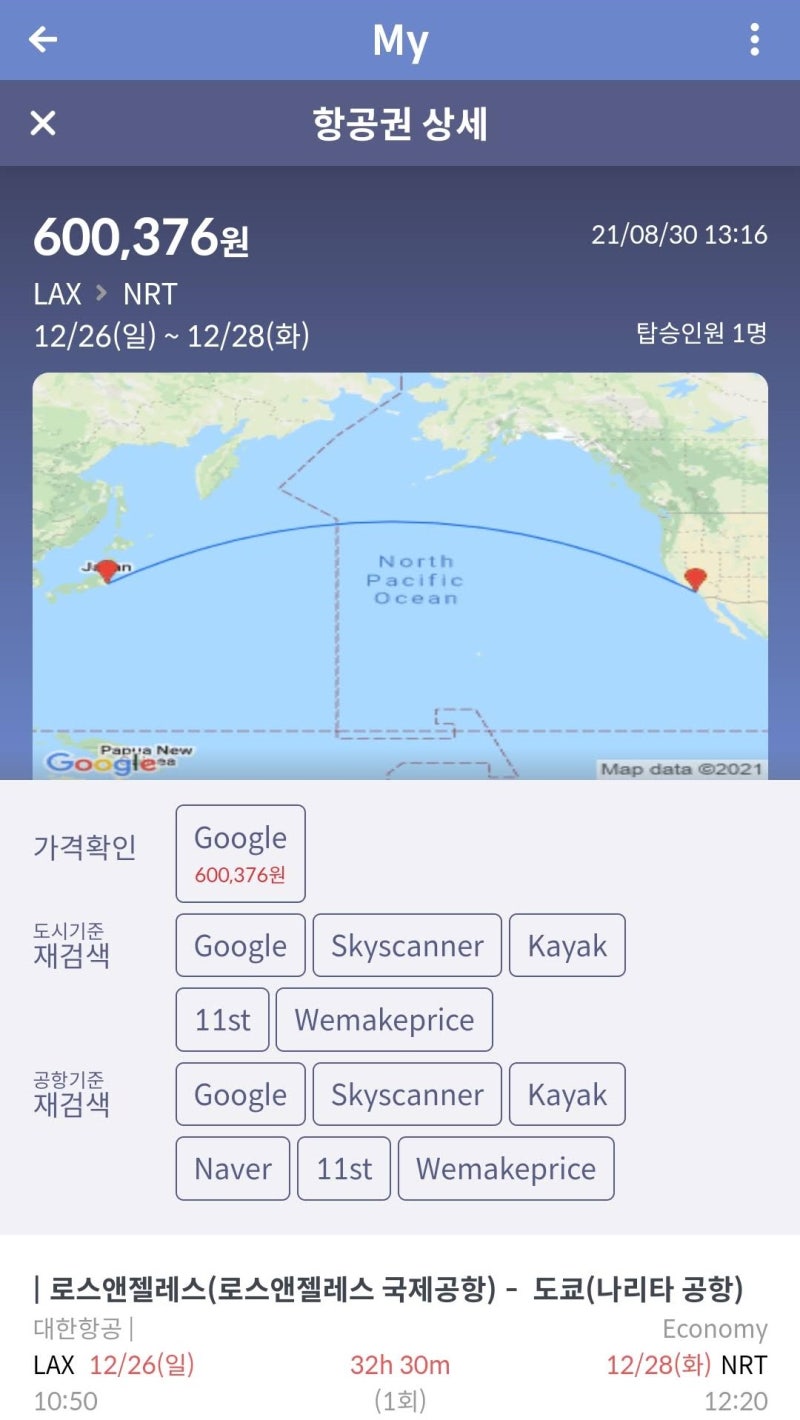Viewport: 800px width, 1420px height.
Task: Open the three-dot overflow menu
Action: (x=757, y=39)
